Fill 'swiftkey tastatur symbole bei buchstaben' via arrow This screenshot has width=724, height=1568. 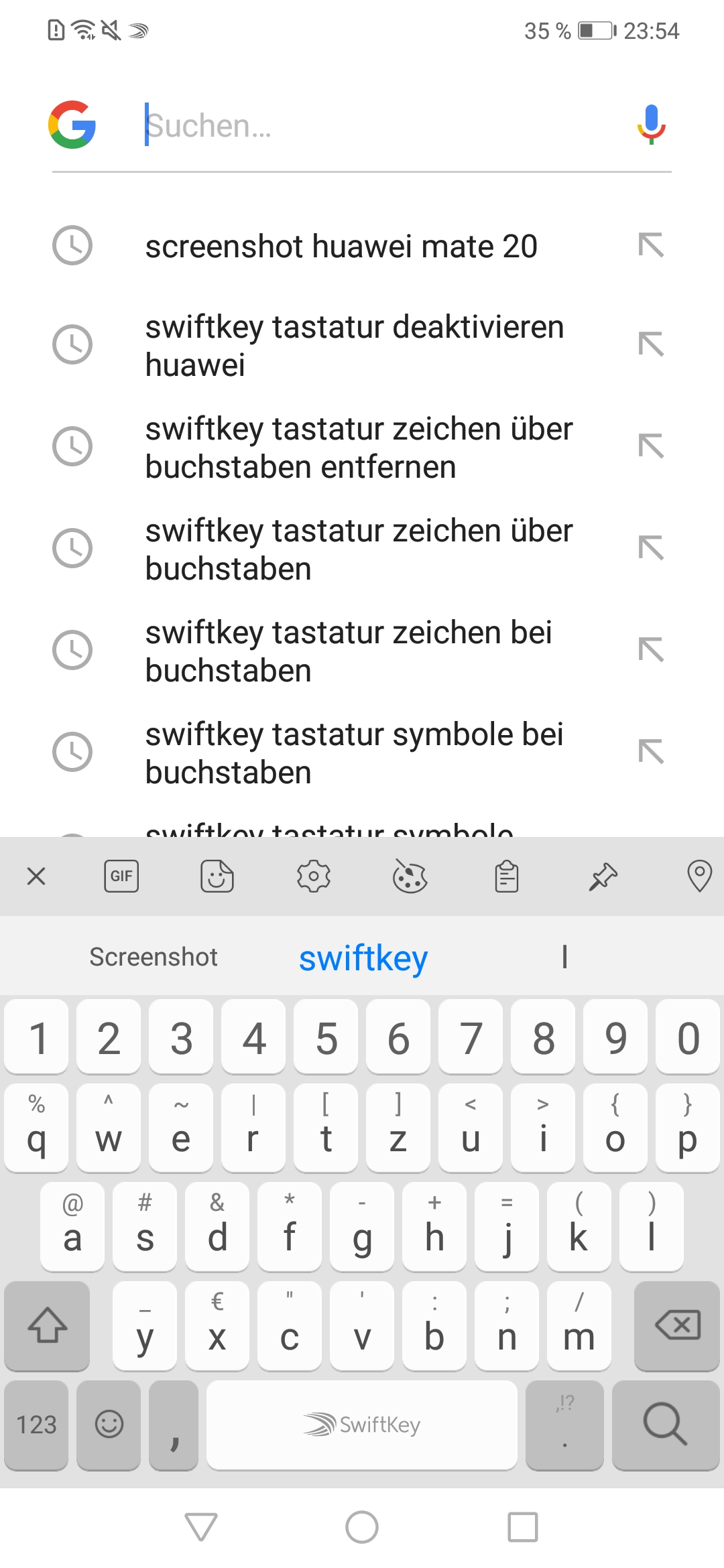(651, 752)
